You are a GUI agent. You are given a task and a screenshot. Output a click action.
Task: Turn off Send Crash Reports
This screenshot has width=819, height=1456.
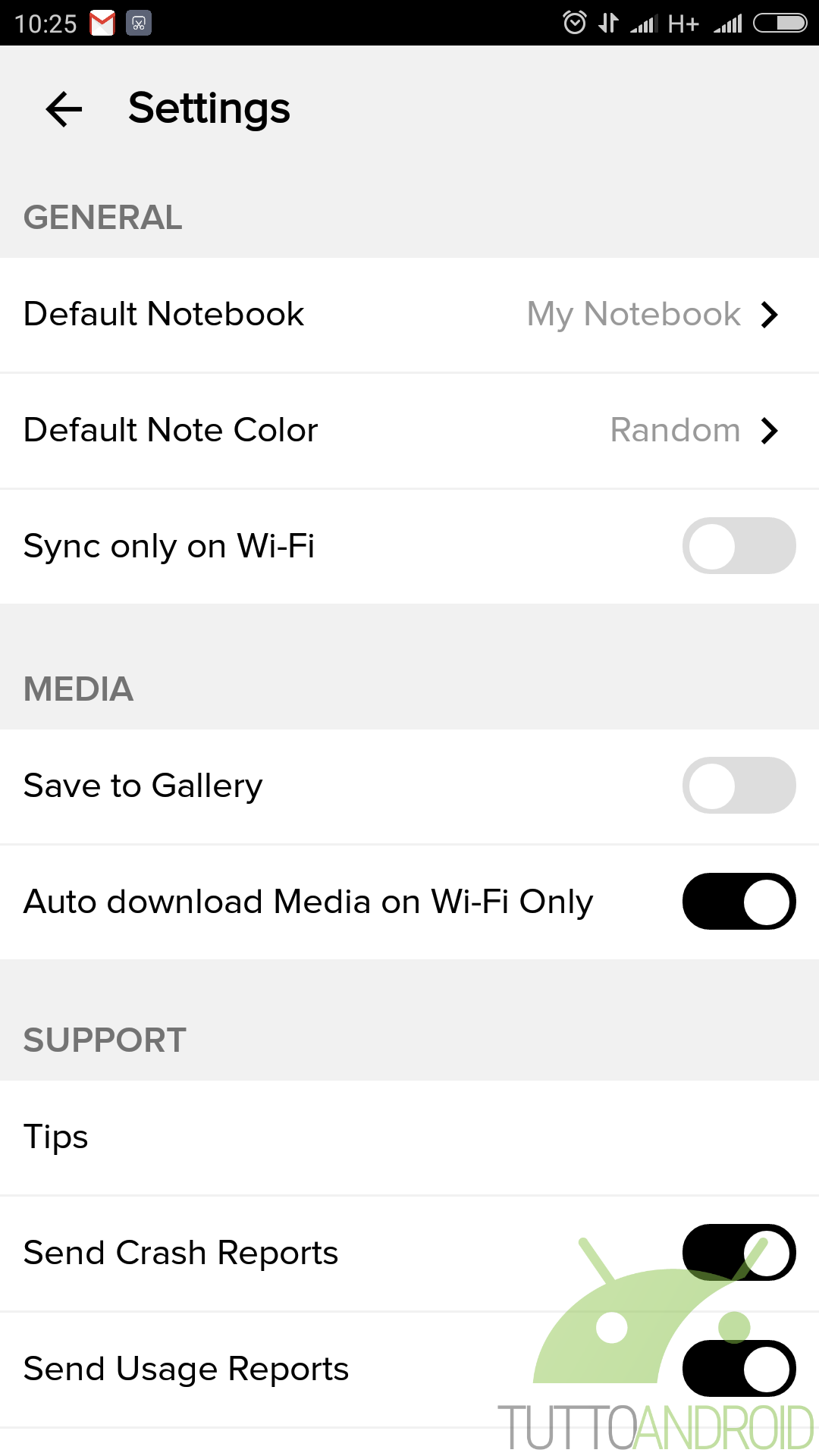point(739,1253)
